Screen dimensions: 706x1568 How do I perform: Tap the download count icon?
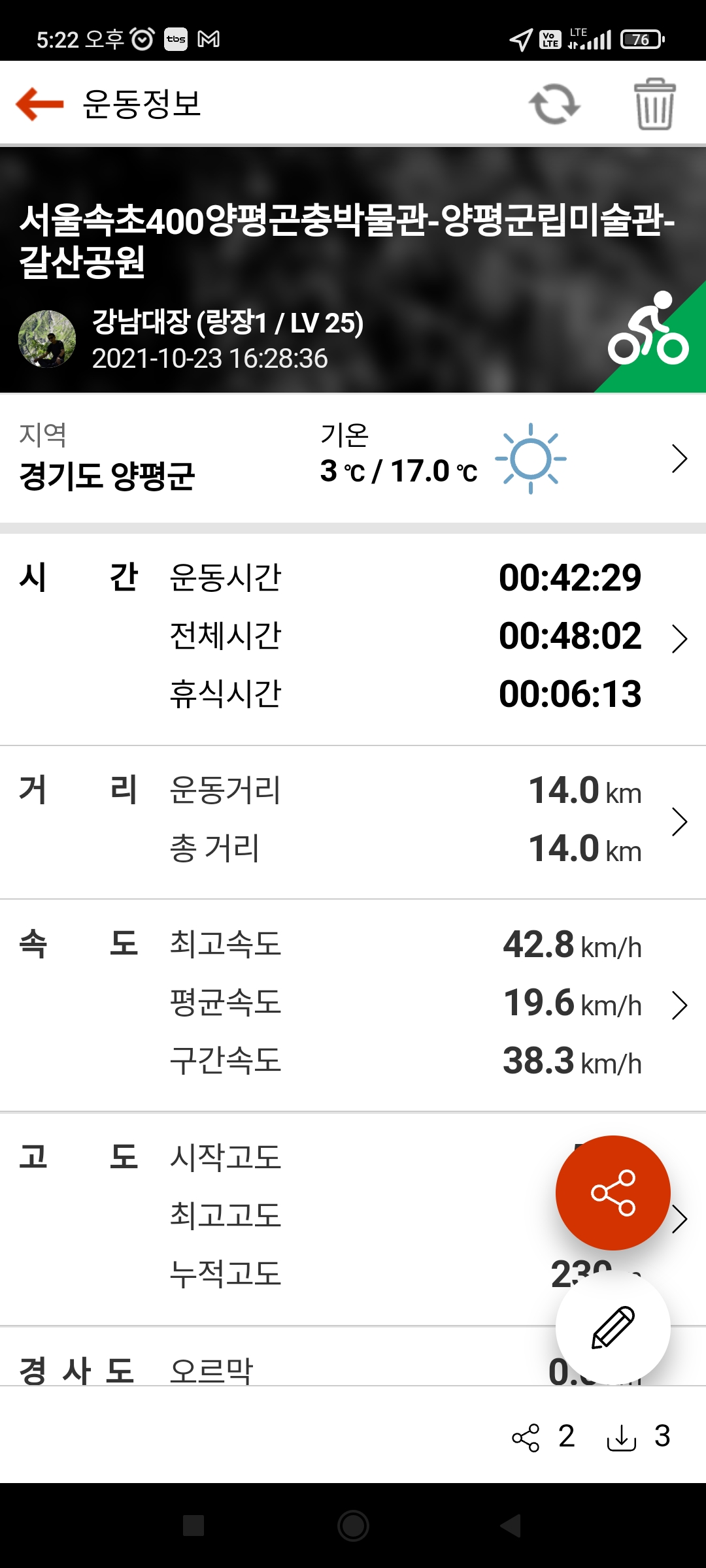pos(621,1437)
